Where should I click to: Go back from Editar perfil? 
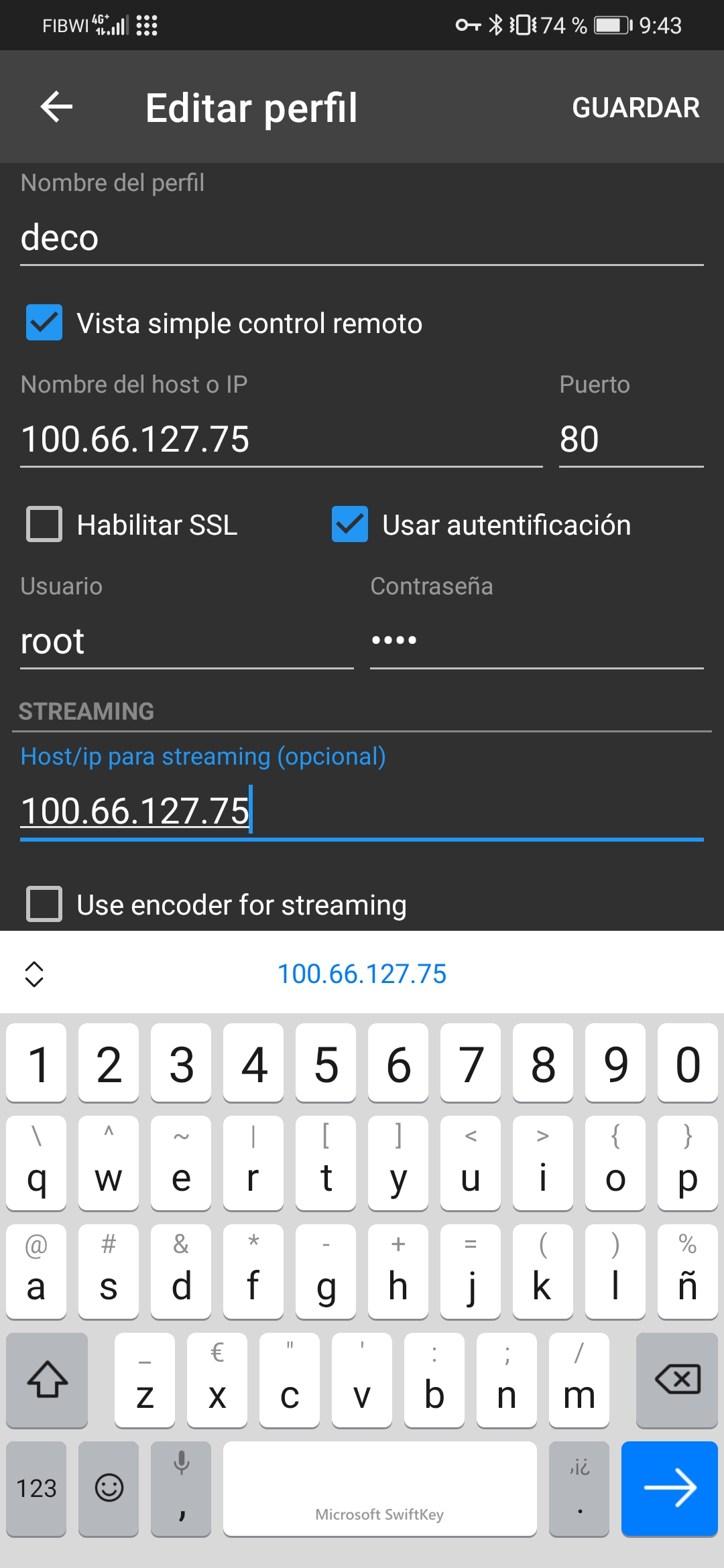(56, 107)
